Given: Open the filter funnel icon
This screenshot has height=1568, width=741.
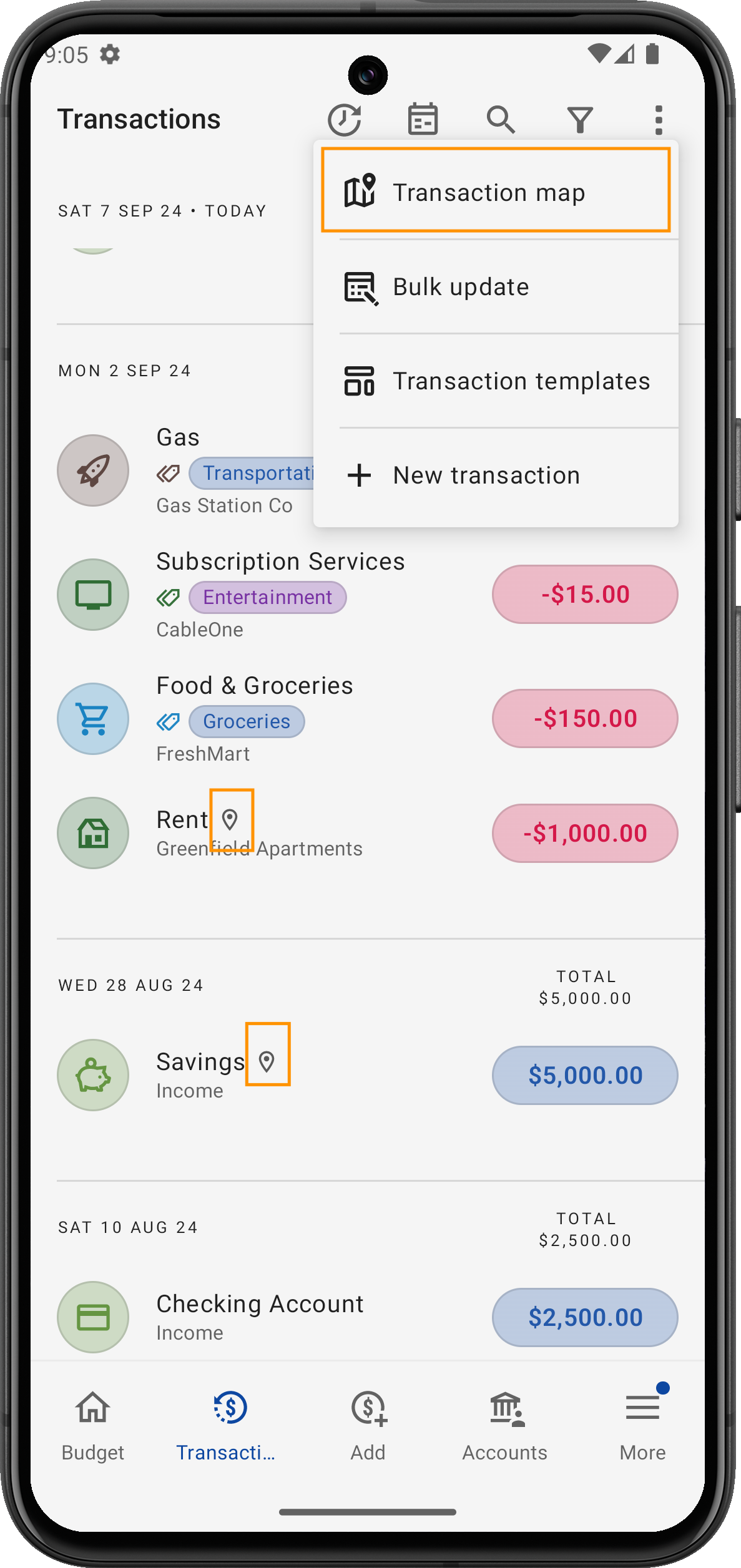Looking at the screenshot, I should tap(579, 120).
